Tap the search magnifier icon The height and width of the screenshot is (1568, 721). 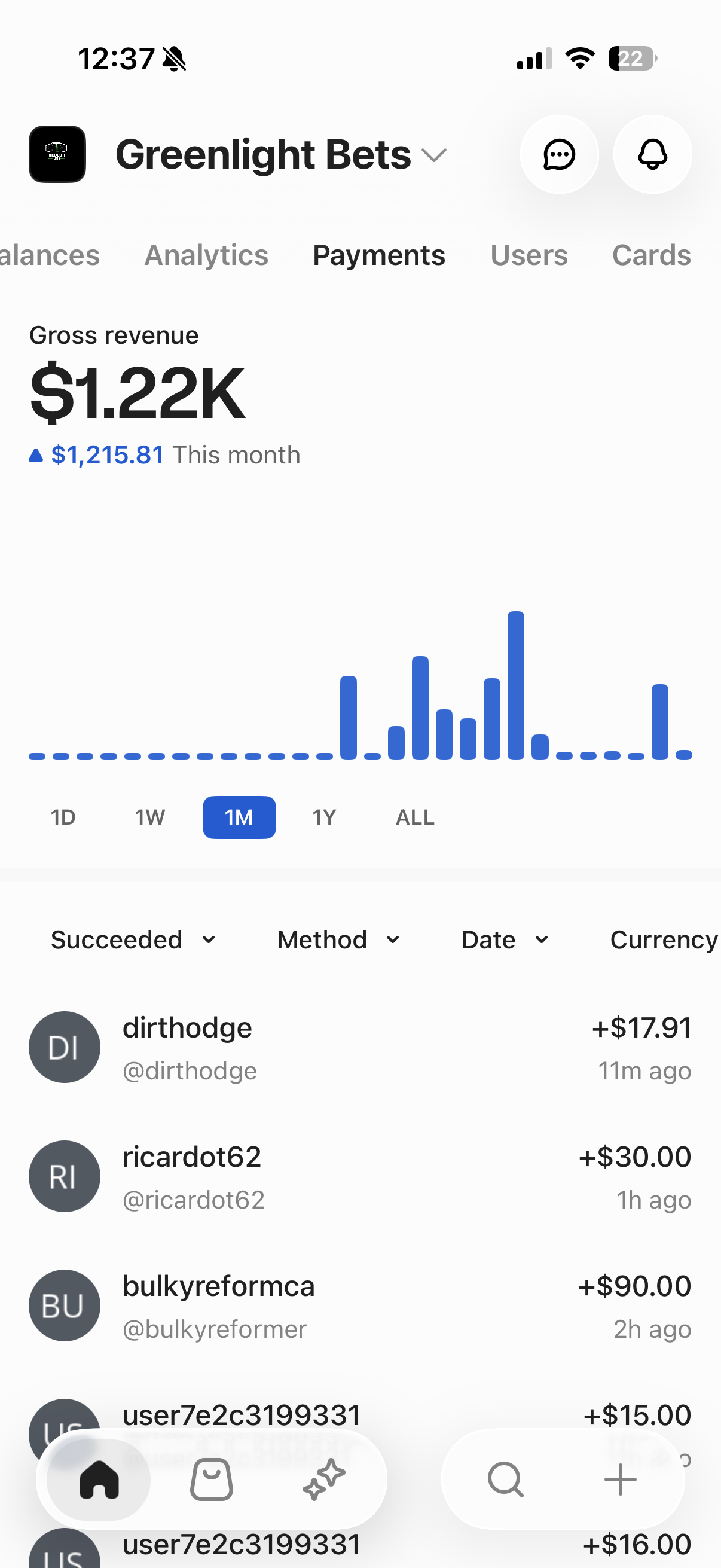(x=506, y=1479)
